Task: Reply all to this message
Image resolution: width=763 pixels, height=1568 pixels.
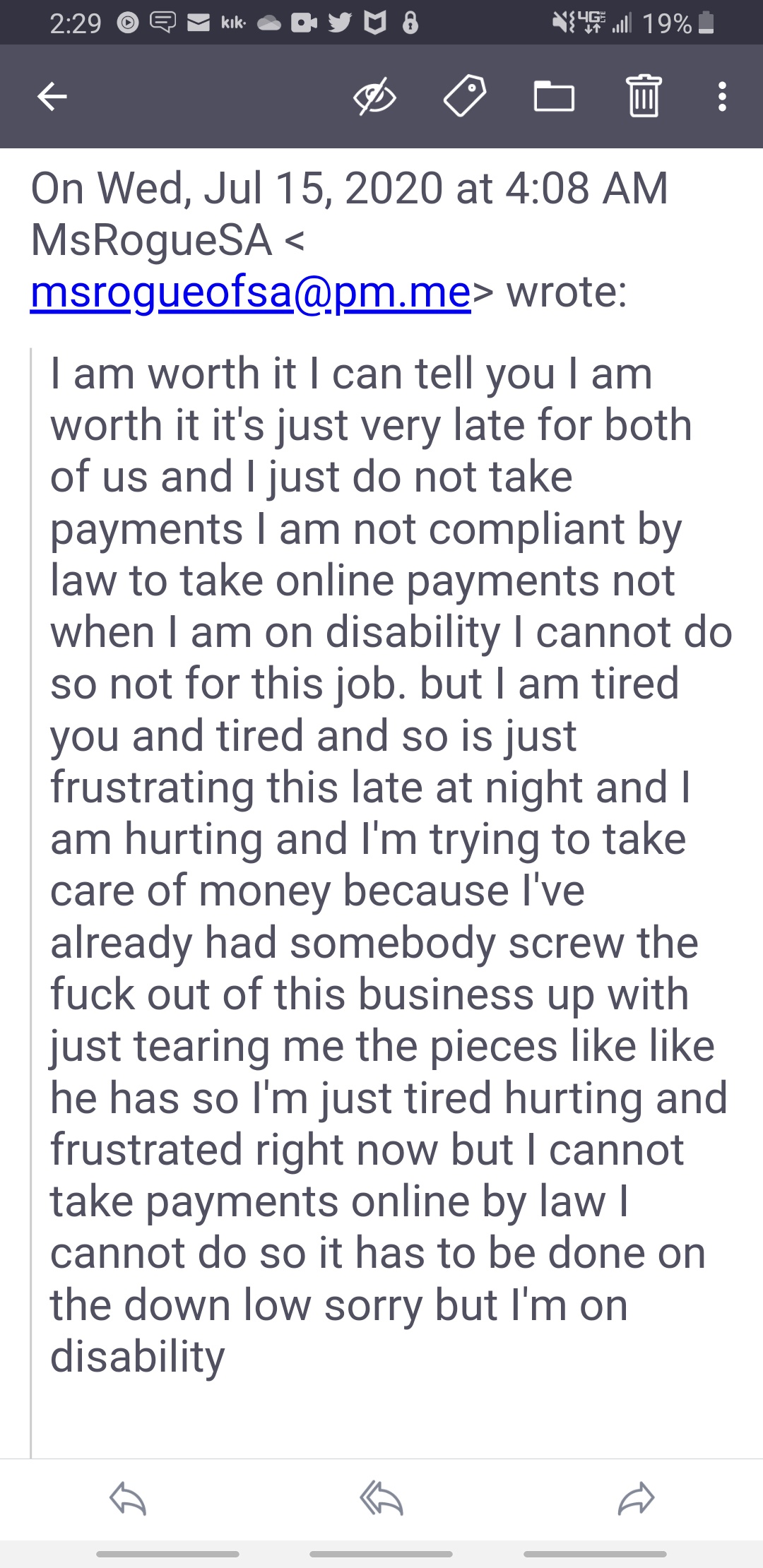Action: 381,1498
